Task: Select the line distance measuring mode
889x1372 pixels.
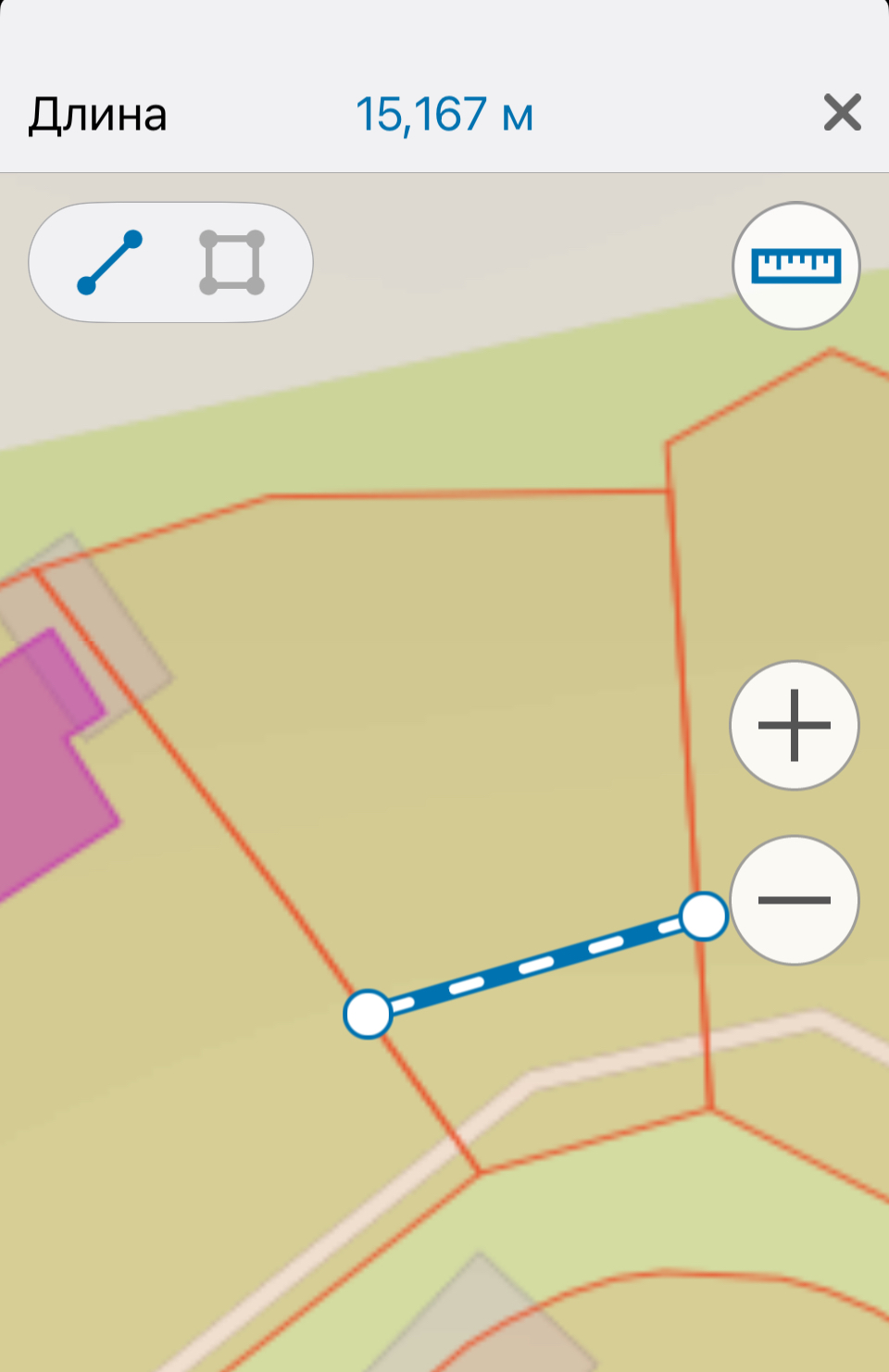Action: (110, 263)
